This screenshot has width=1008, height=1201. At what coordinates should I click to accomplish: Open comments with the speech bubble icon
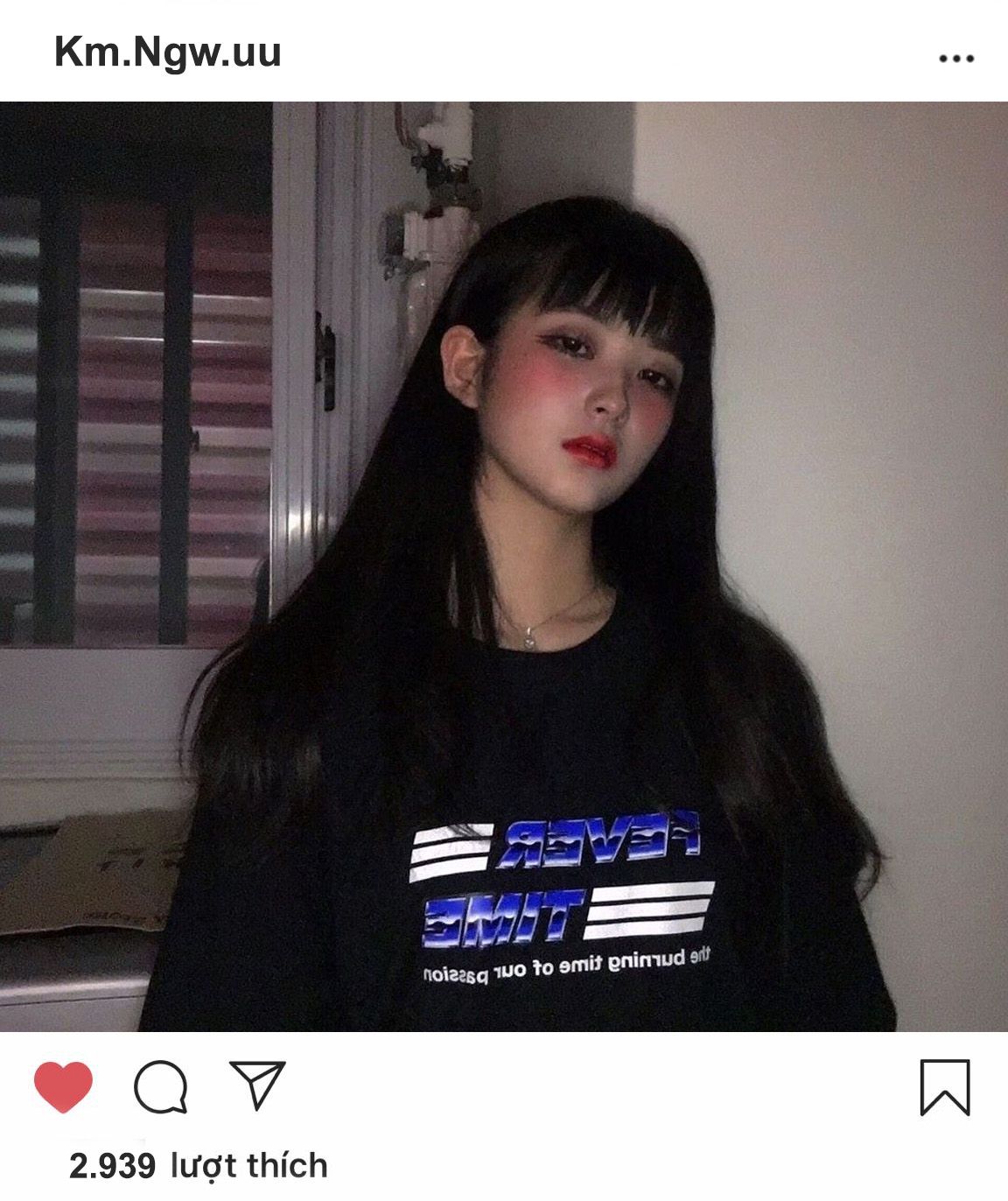click(160, 1087)
